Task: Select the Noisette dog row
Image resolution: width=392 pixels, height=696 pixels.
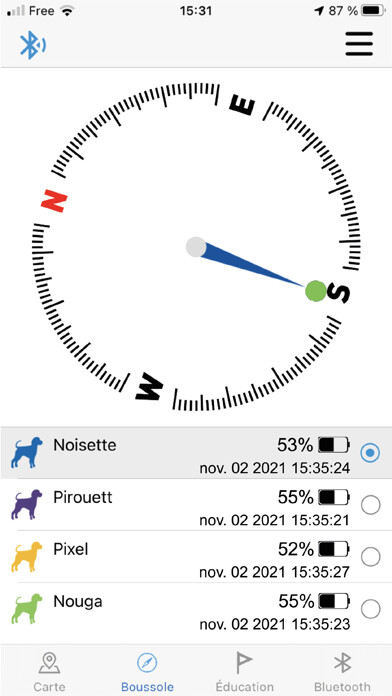Action: 196,453
